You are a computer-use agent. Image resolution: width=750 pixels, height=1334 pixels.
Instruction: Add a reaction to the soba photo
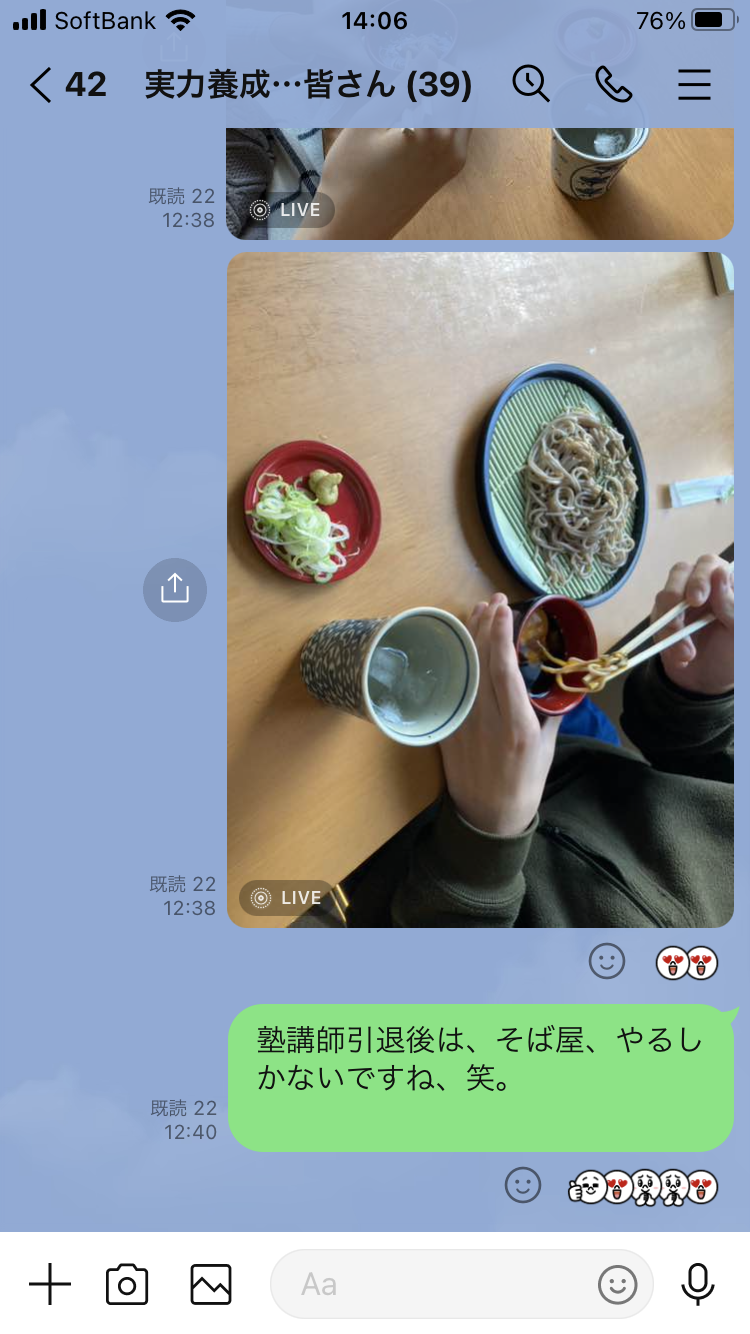tap(606, 962)
